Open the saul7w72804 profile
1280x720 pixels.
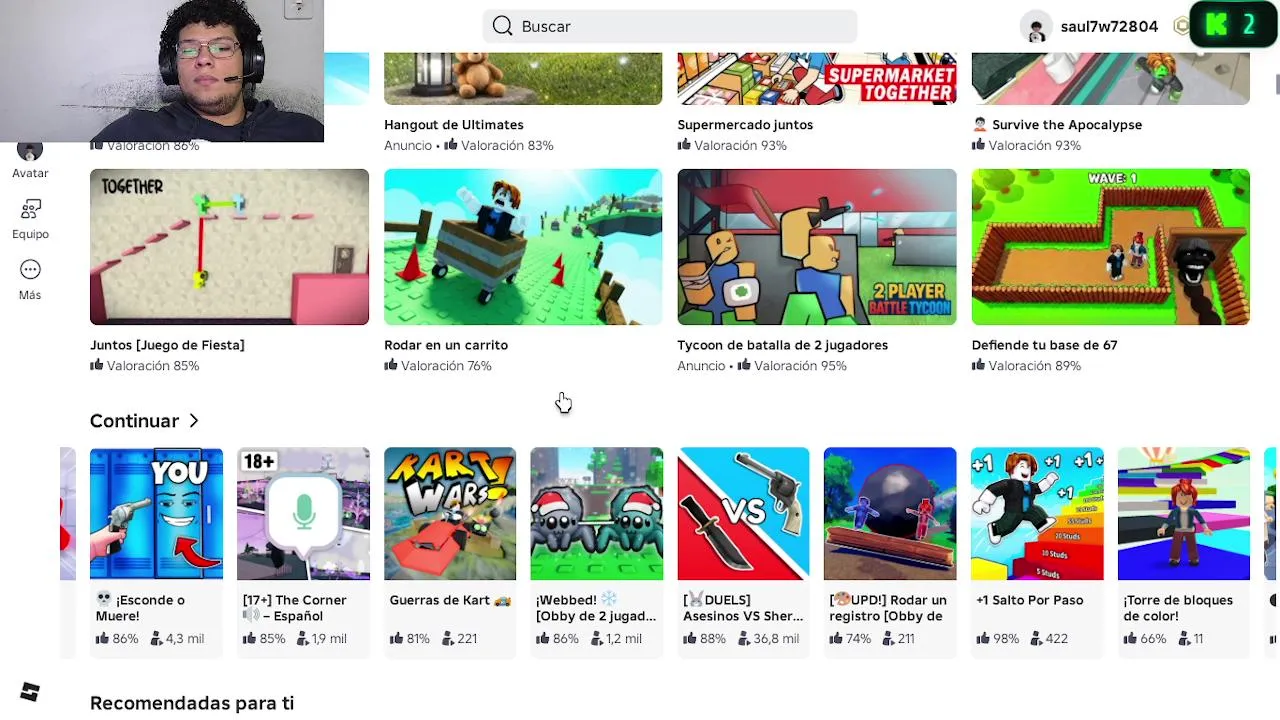point(1108,27)
